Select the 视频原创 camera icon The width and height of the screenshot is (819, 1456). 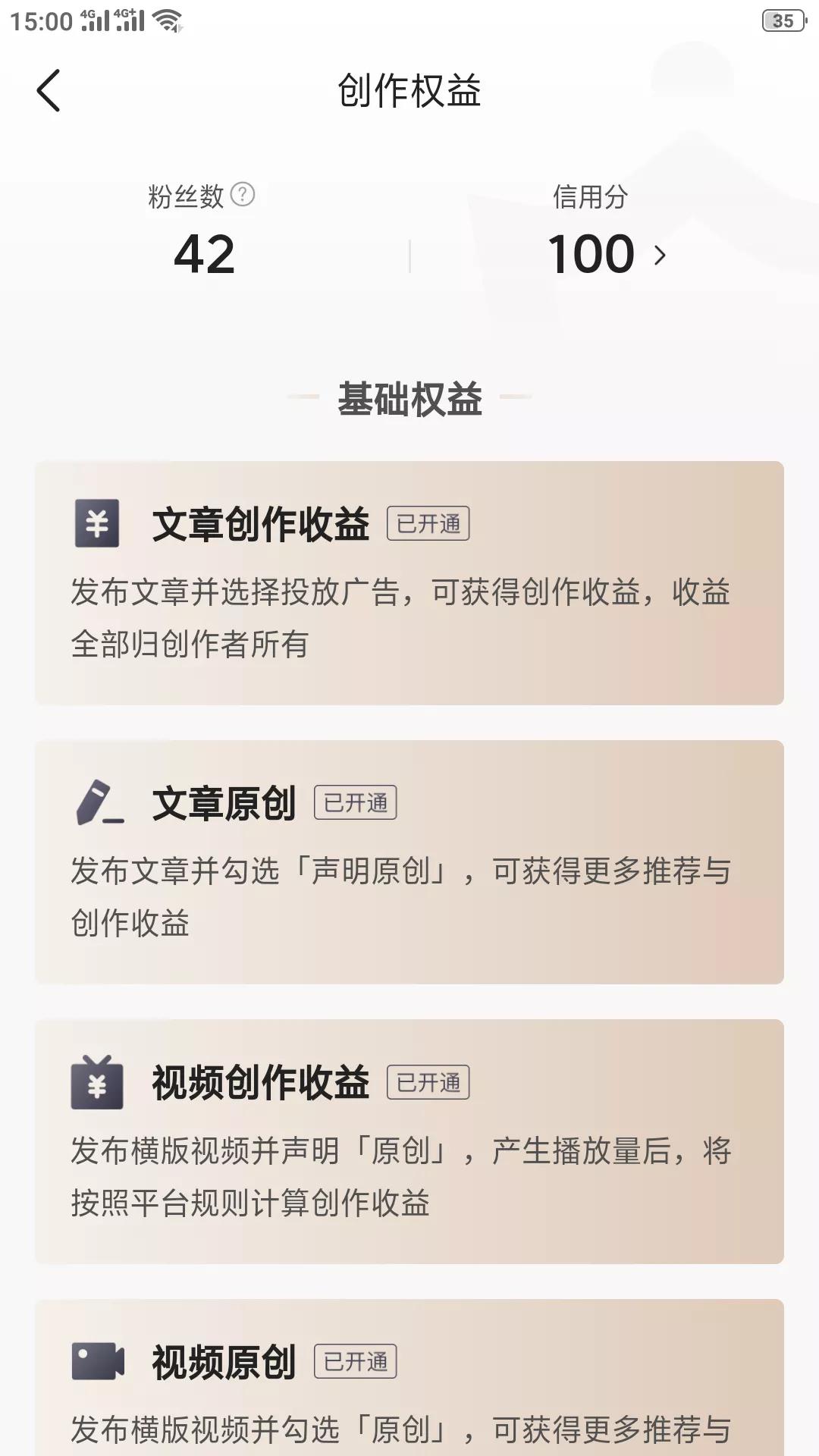click(98, 1360)
